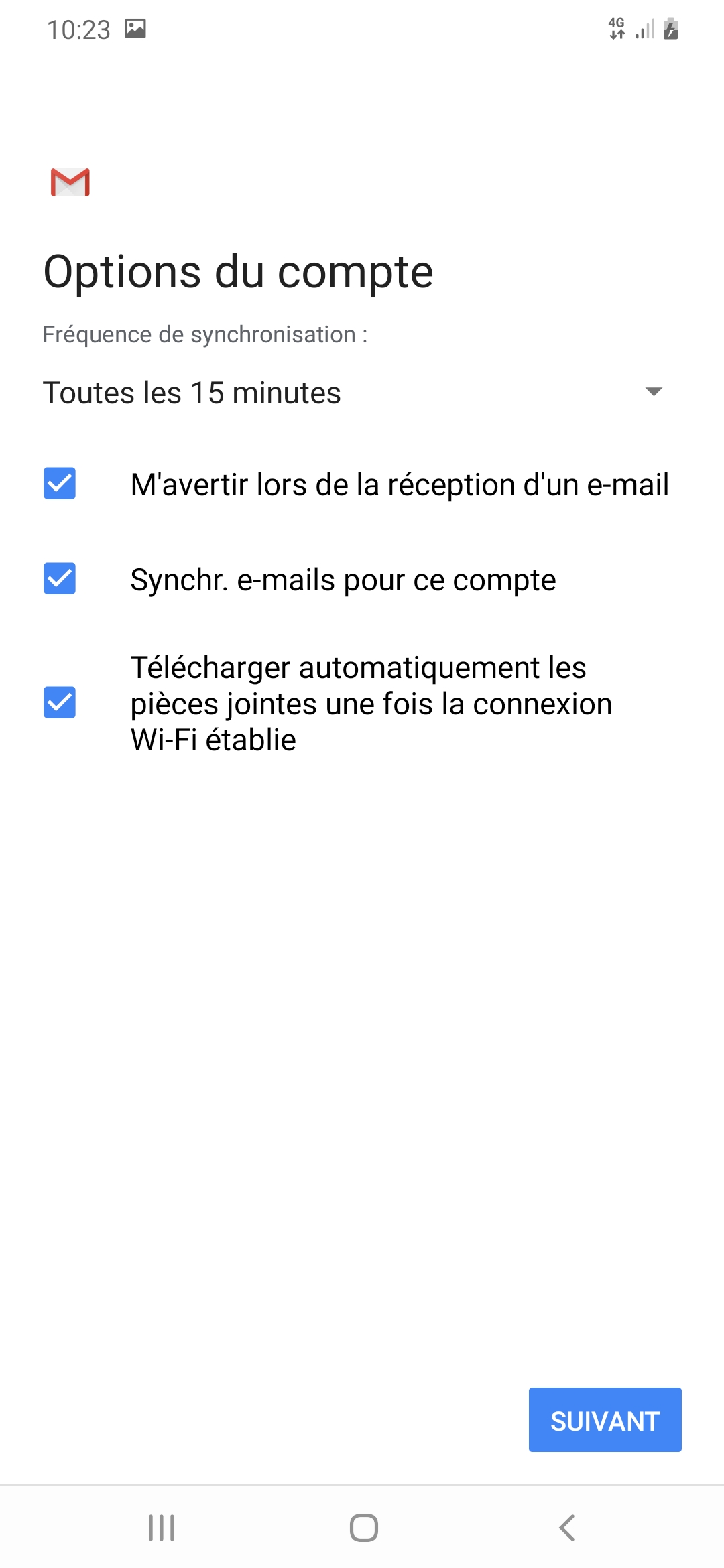Tap the SUIVANT button
Screen dimensions: 724x1568
(605, 1420)
